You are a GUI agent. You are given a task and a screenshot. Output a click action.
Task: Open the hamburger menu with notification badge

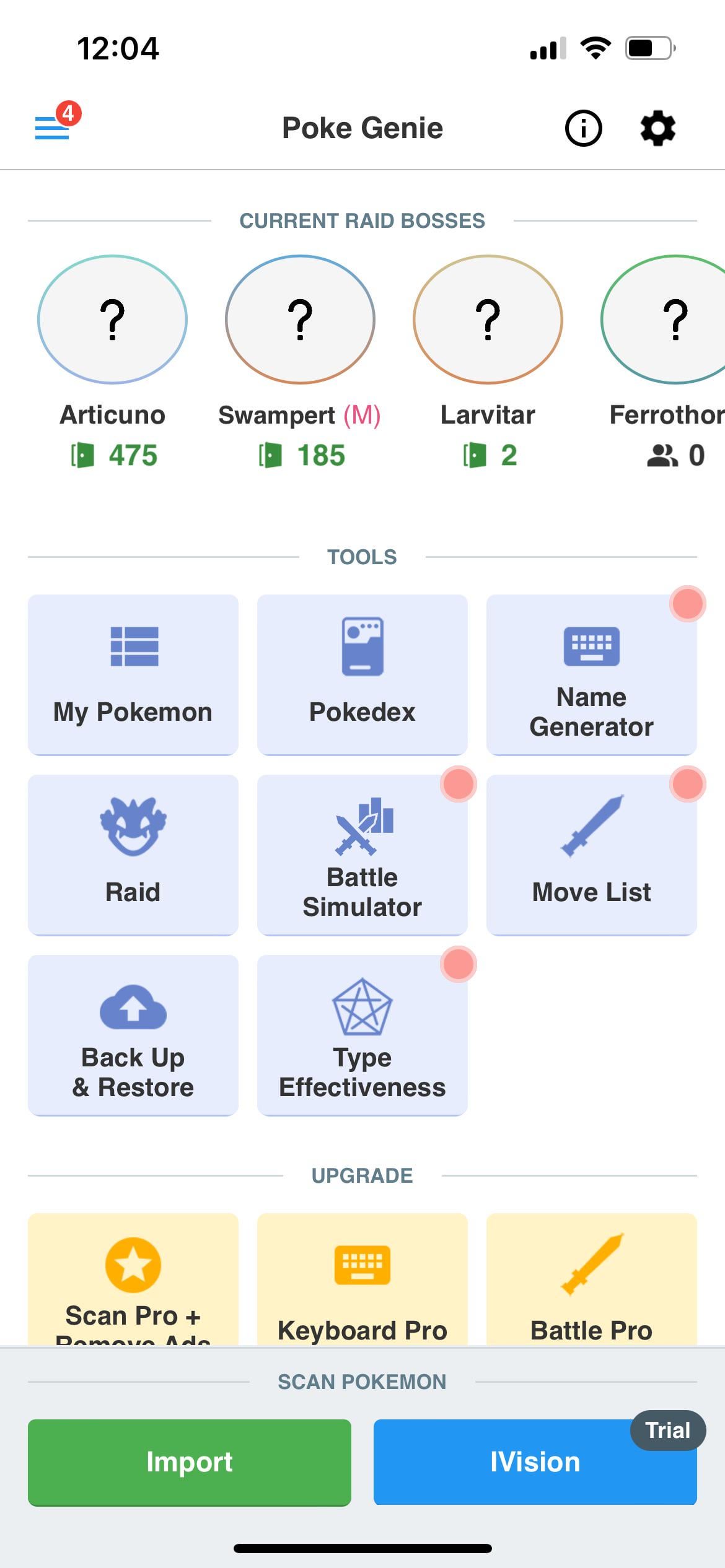pos(53,127)
